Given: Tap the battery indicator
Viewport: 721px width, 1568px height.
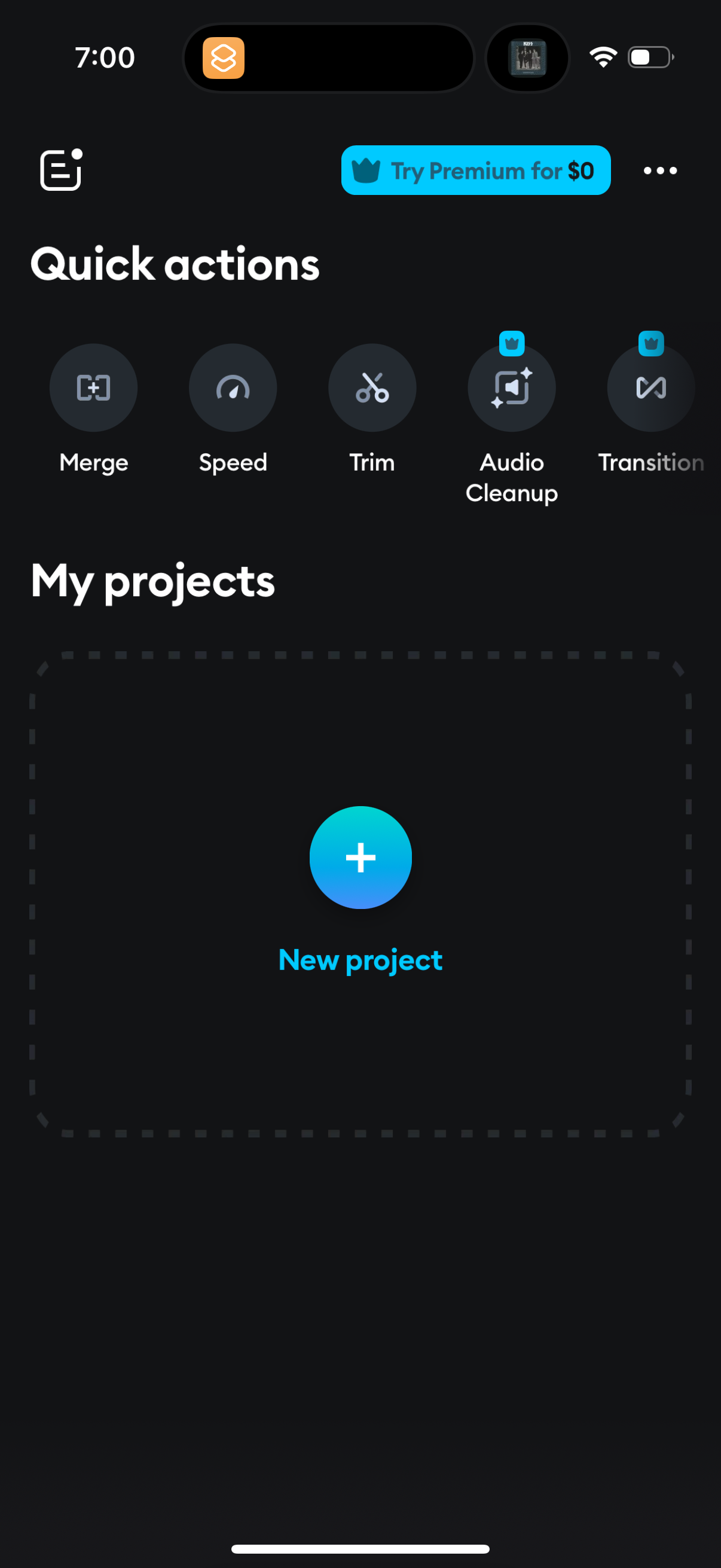Looking at the screenshot, I should [x=649, y=58].
